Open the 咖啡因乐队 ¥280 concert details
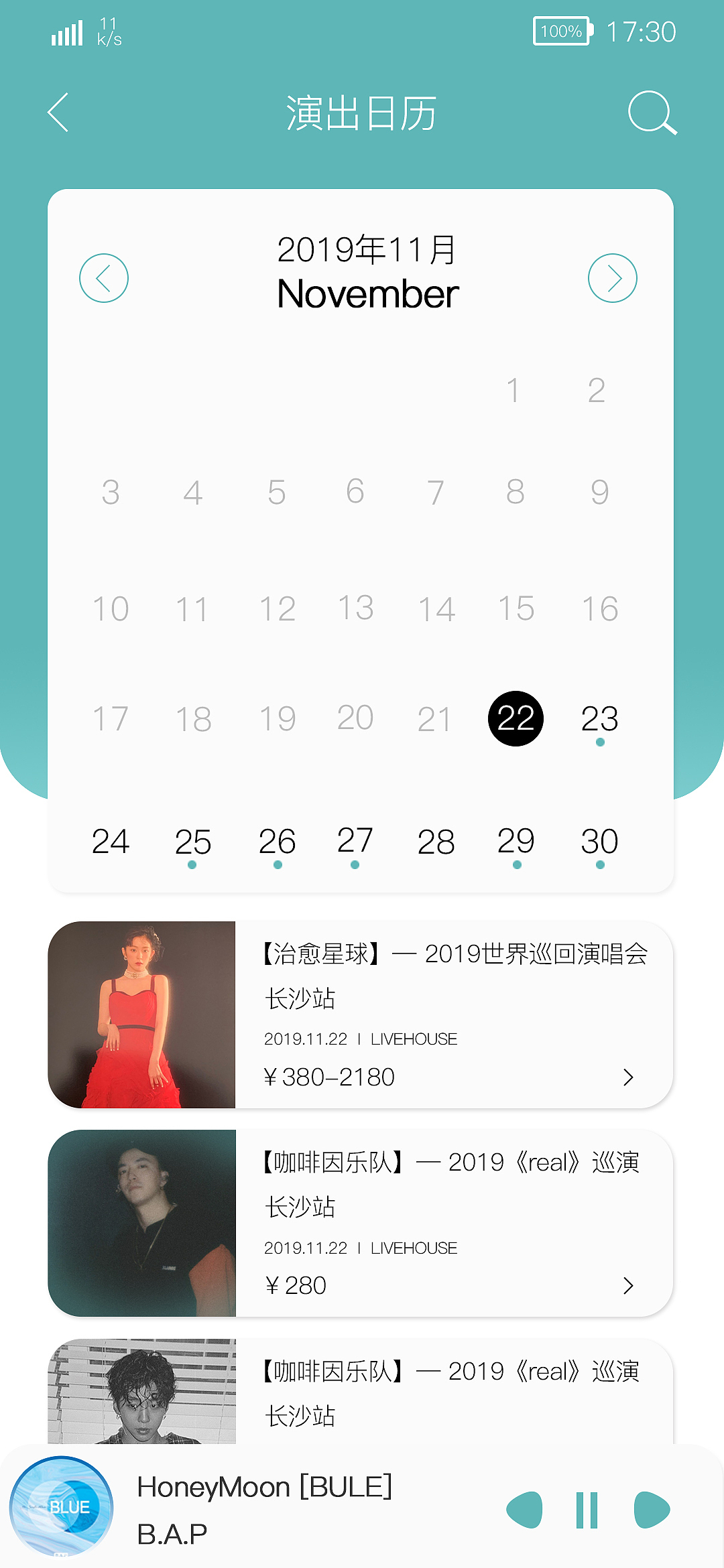The image size is (724, 1568). coord(628,1286)
